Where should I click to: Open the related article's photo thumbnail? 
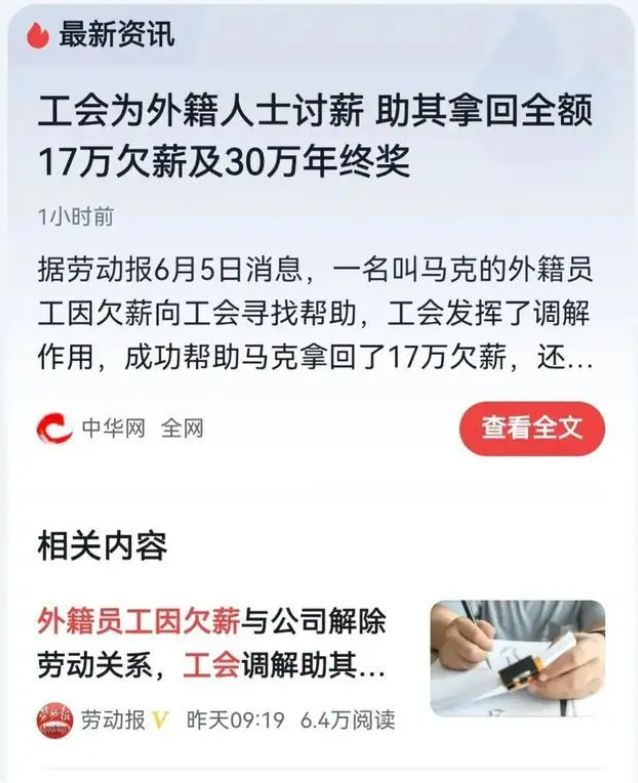[x=517, y=656]
